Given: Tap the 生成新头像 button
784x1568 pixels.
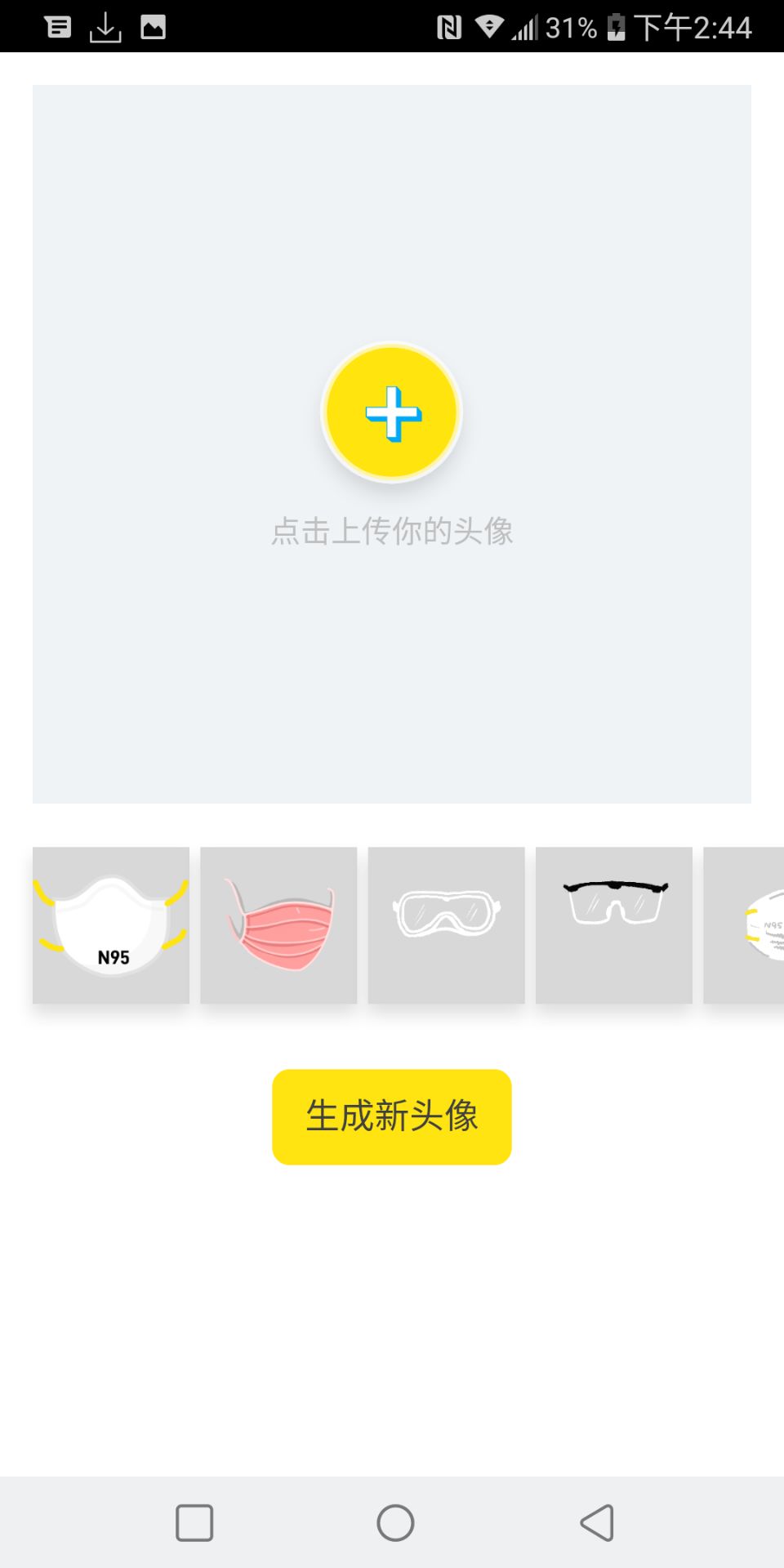Looking at the screenshot, I should [392, 1116].
